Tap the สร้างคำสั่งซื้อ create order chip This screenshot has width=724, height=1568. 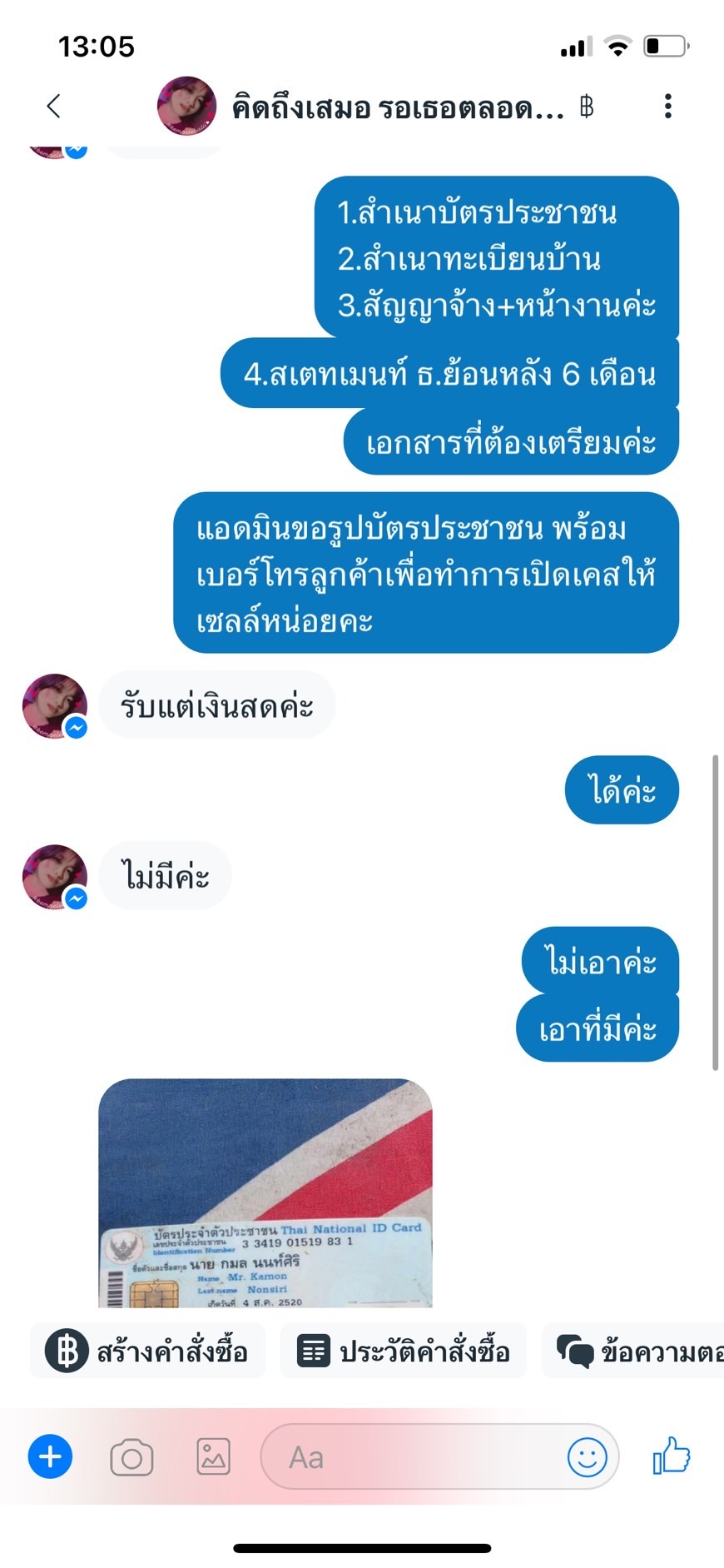point(147,1351)
